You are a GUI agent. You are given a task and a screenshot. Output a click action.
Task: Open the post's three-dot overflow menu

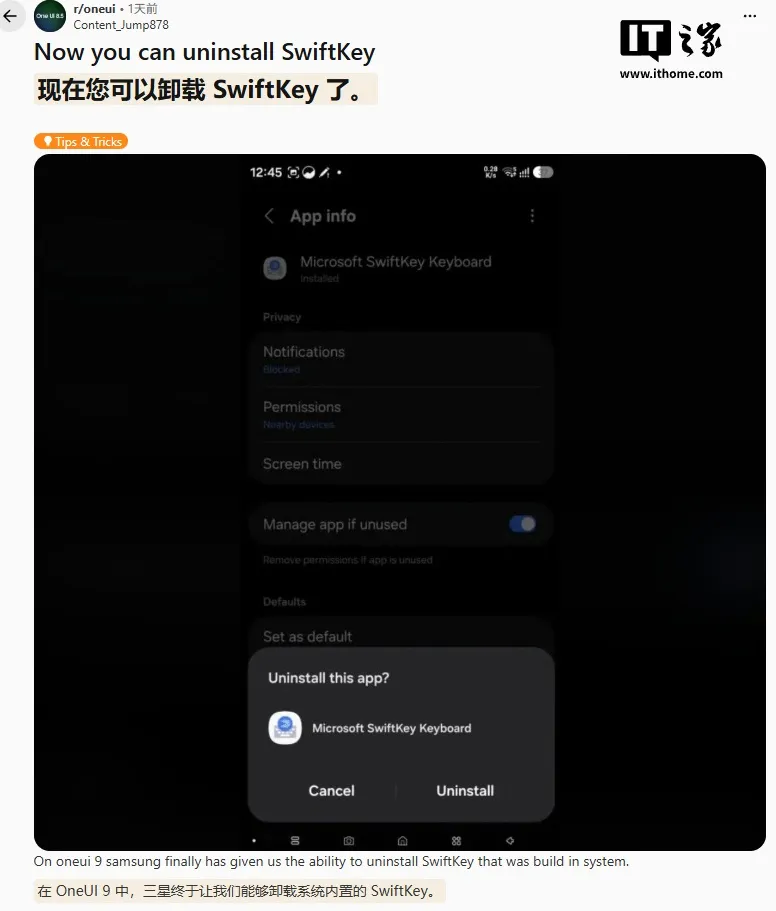pyautogui.click(x=750, y=16)
